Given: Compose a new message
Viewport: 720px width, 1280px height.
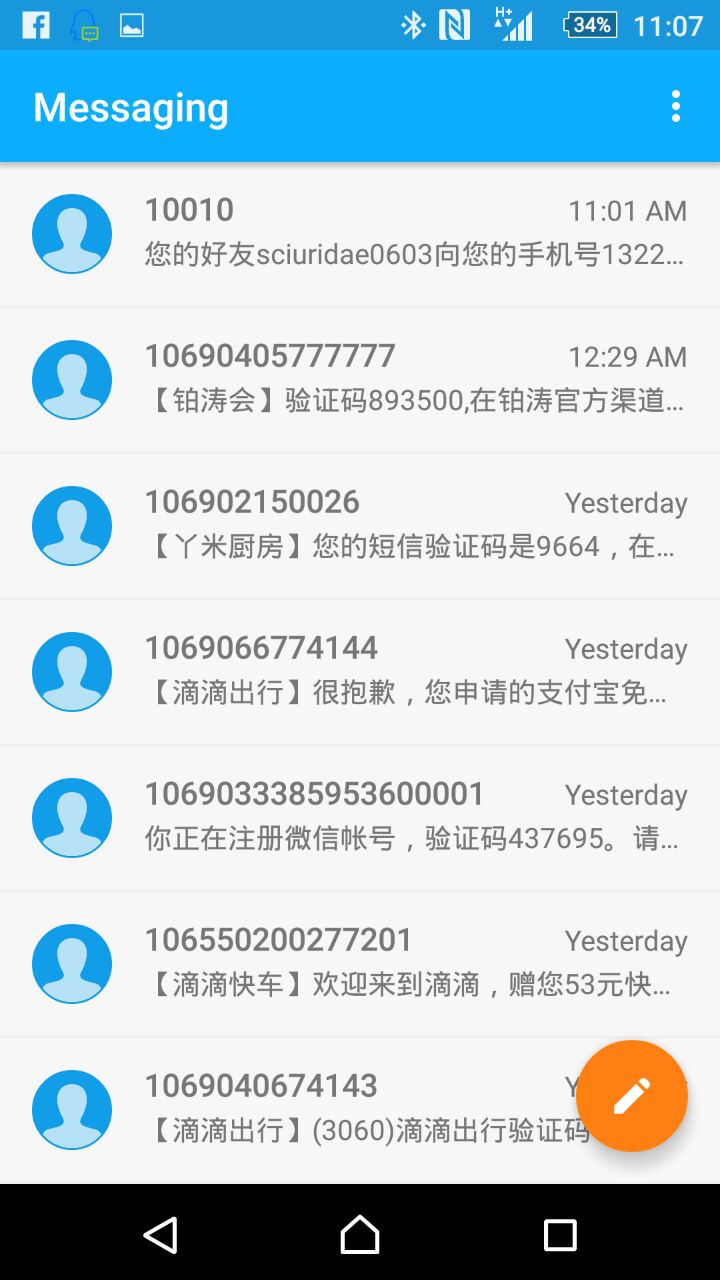Looking at the screenshot, I should tap(632, 1096).
